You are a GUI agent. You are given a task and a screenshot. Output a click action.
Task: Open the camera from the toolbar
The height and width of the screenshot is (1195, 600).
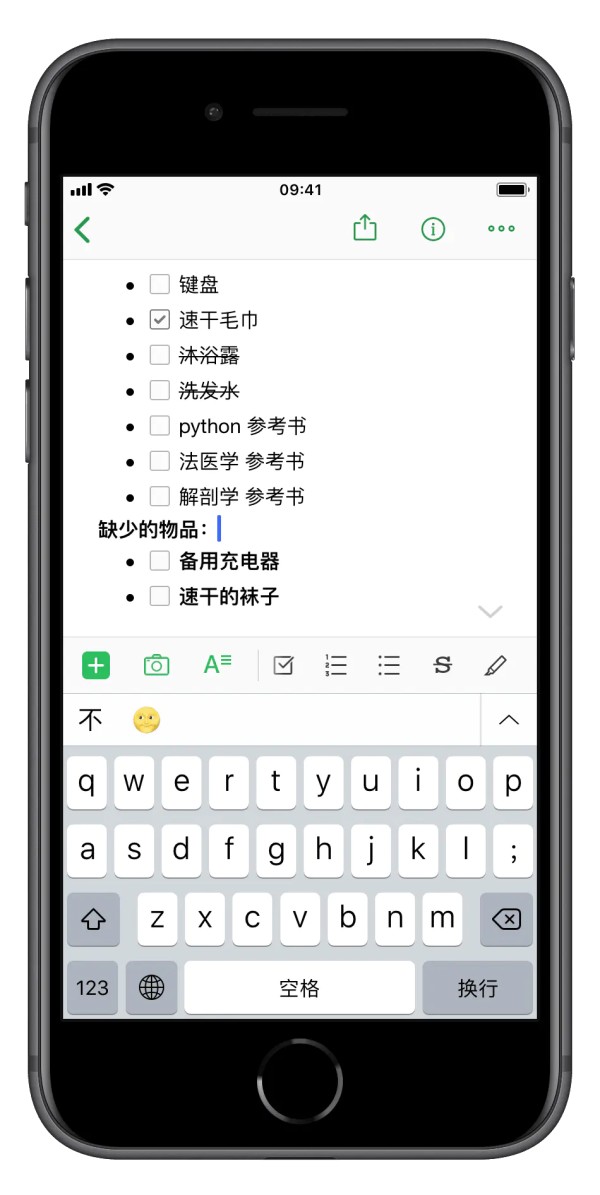click(156, 665)
